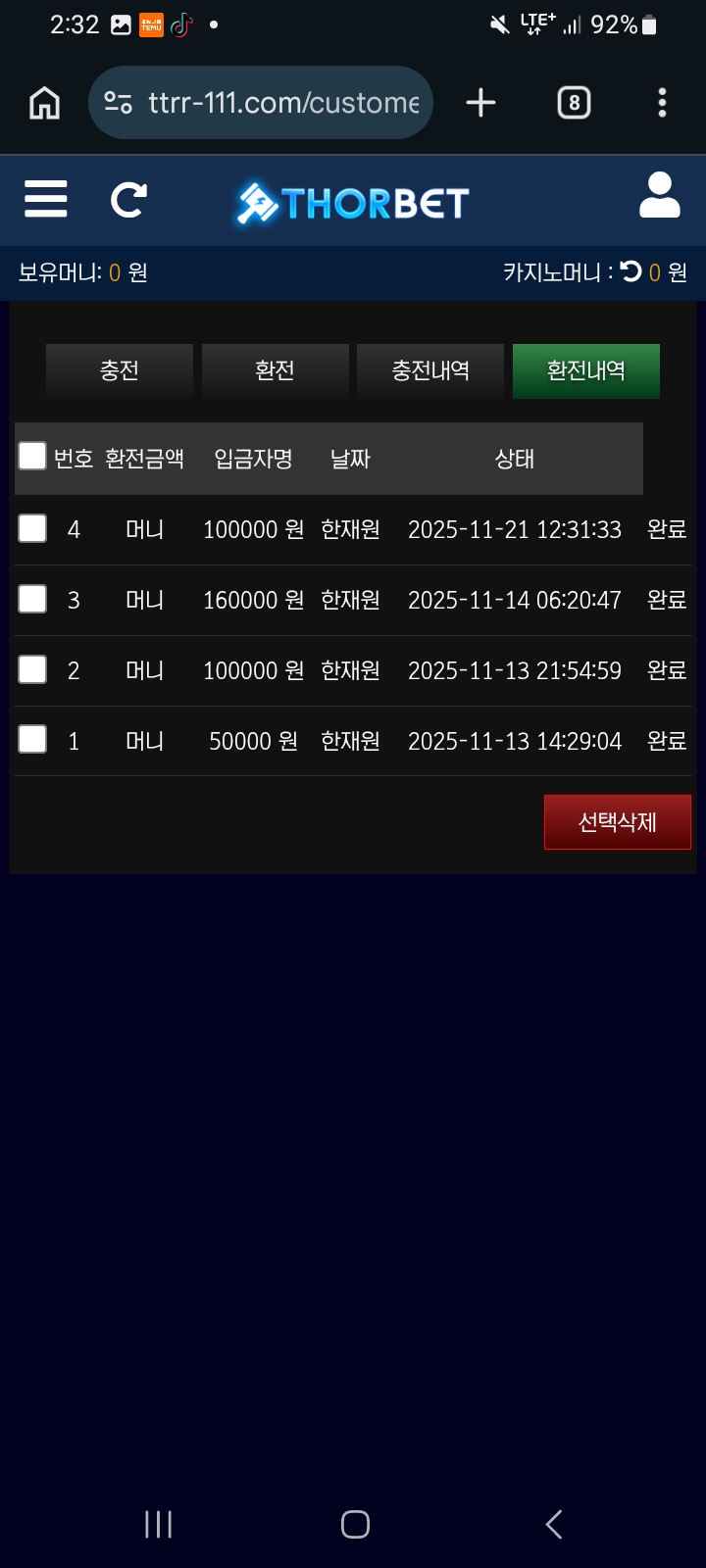Open the 충전내역 tab
The width and height of the screenshot is (706, 1568).
(430, 370)
